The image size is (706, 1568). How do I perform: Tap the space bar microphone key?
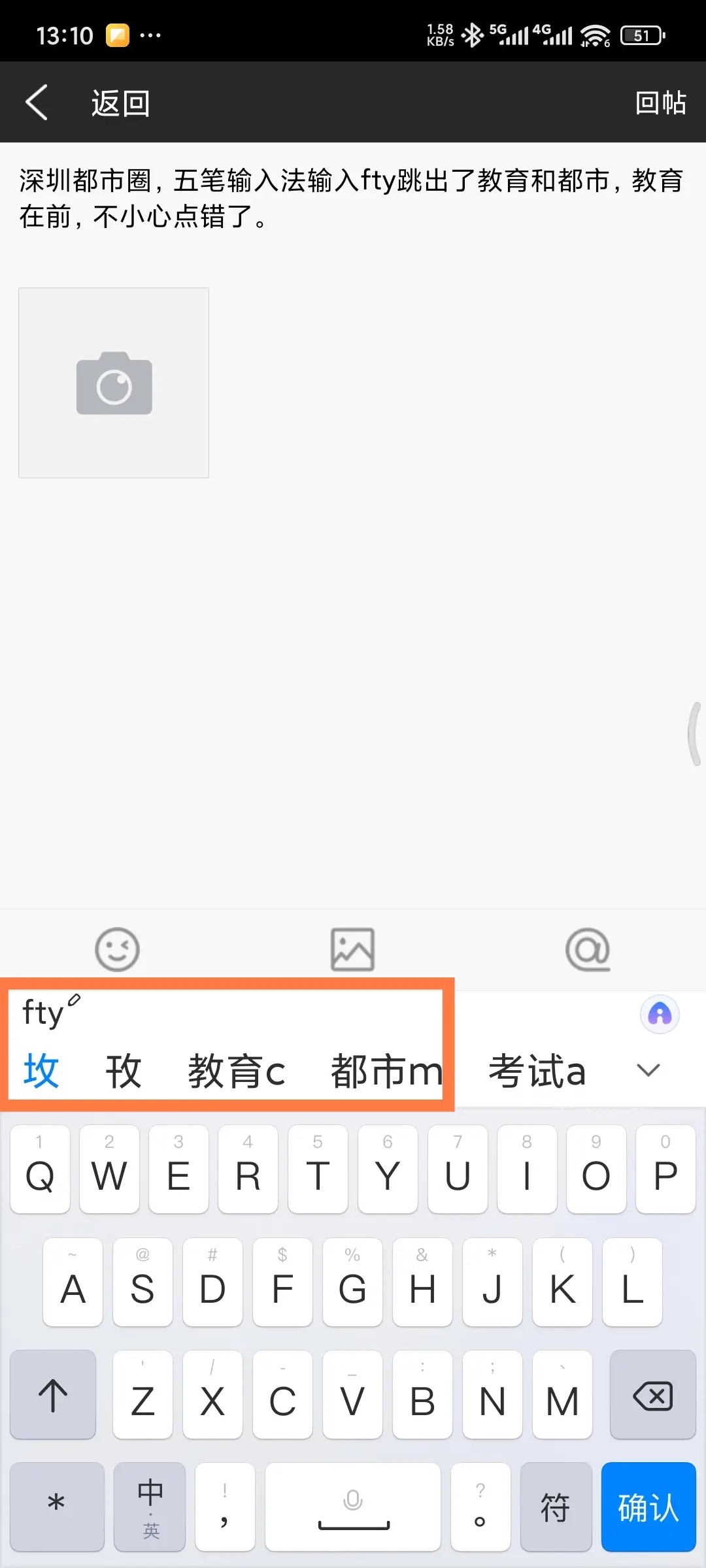pyautogui.click(x=353, y=1507)
